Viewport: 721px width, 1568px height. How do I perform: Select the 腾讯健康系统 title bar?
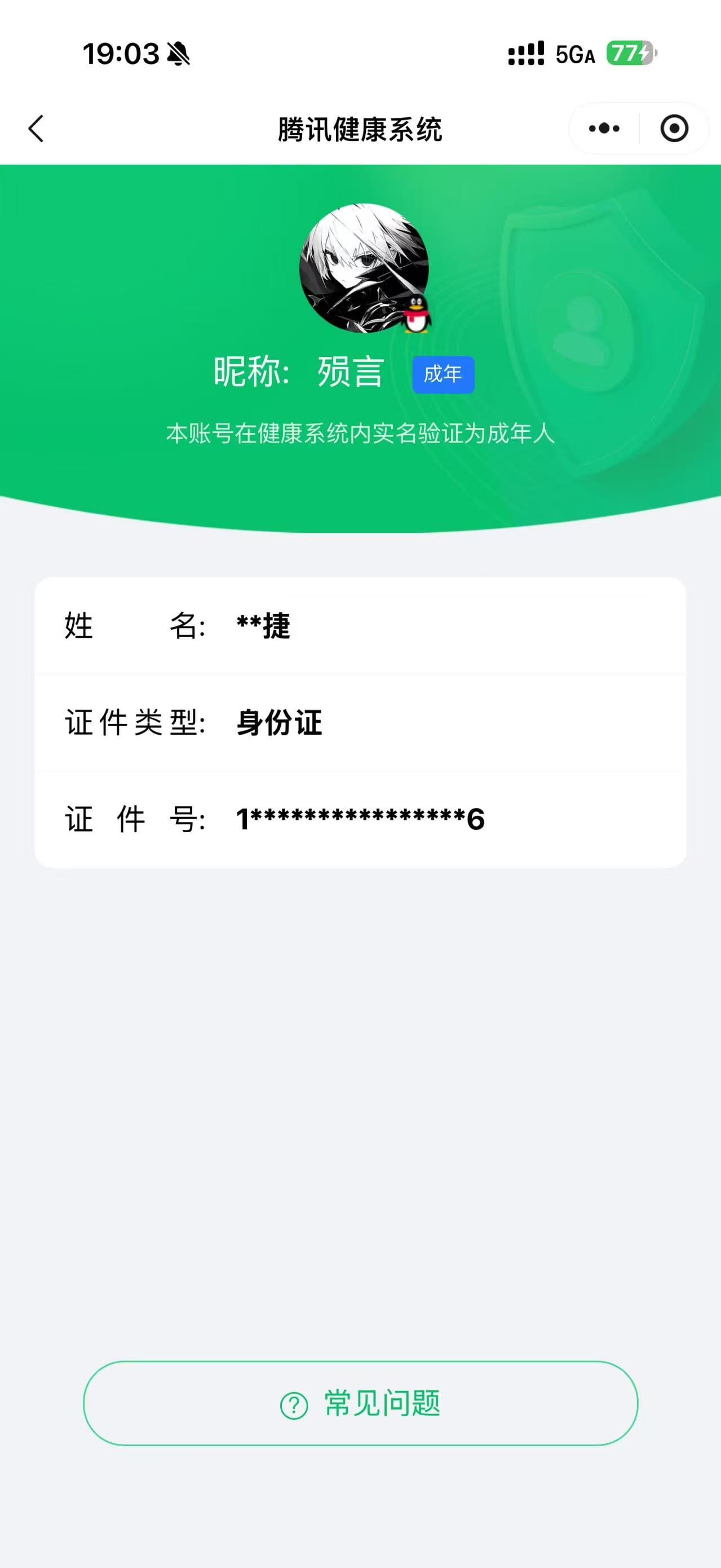point(360,129)
